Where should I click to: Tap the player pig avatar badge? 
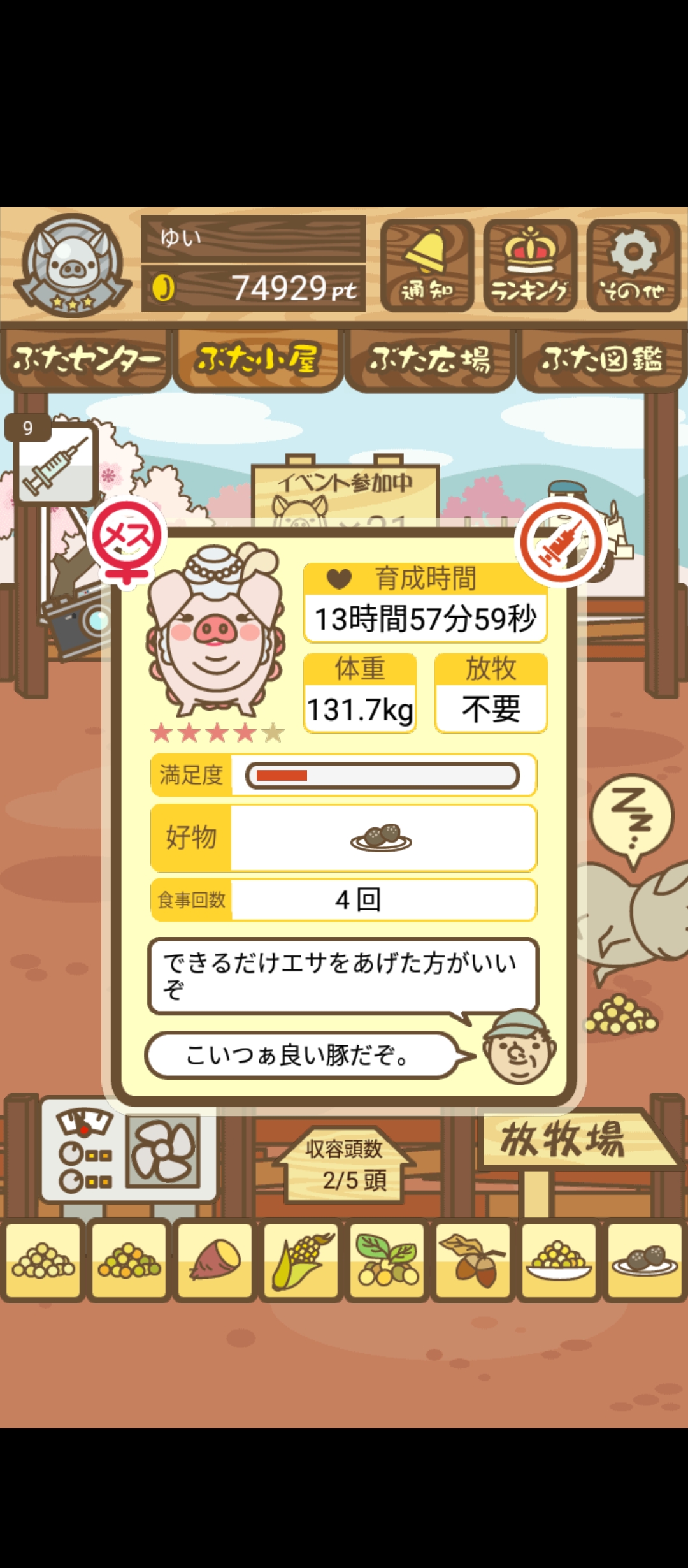point(71,264)
